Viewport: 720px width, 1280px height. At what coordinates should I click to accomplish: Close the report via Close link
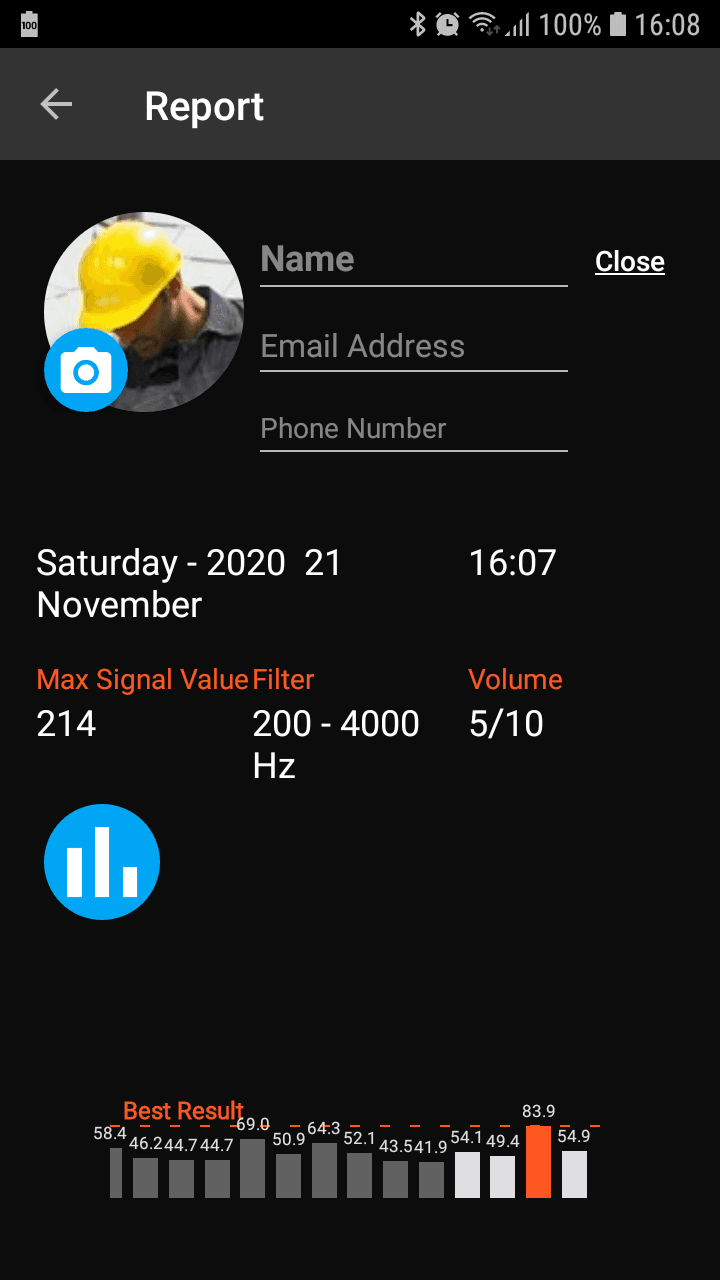629,262
